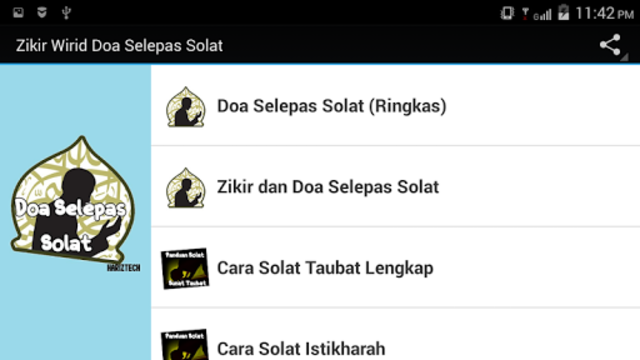The height and width of the screenshot is (360, 640).
Task: Open Zikir dan Doa Selepas Solat
Action: point(396,187)
